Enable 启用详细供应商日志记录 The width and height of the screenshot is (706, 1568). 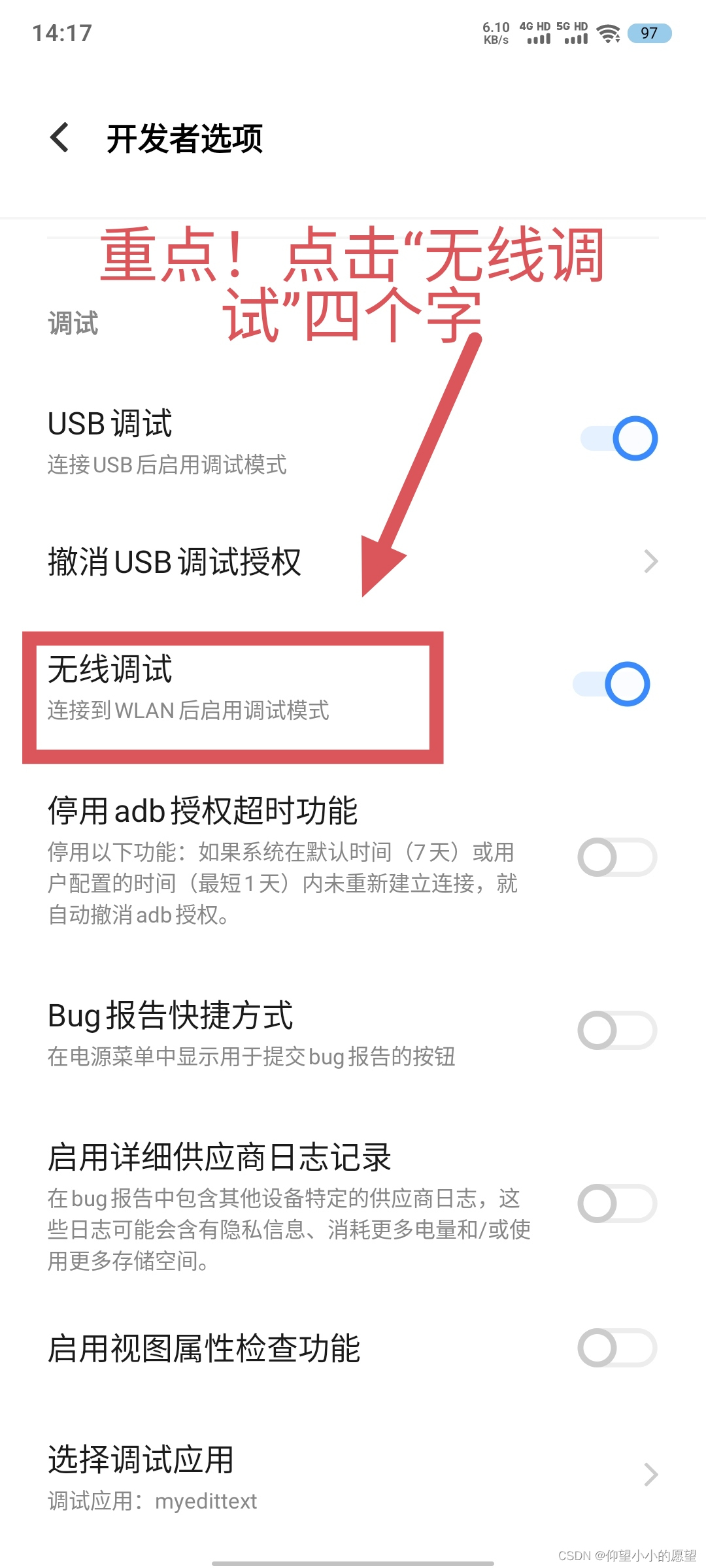tap(617, 1203)
